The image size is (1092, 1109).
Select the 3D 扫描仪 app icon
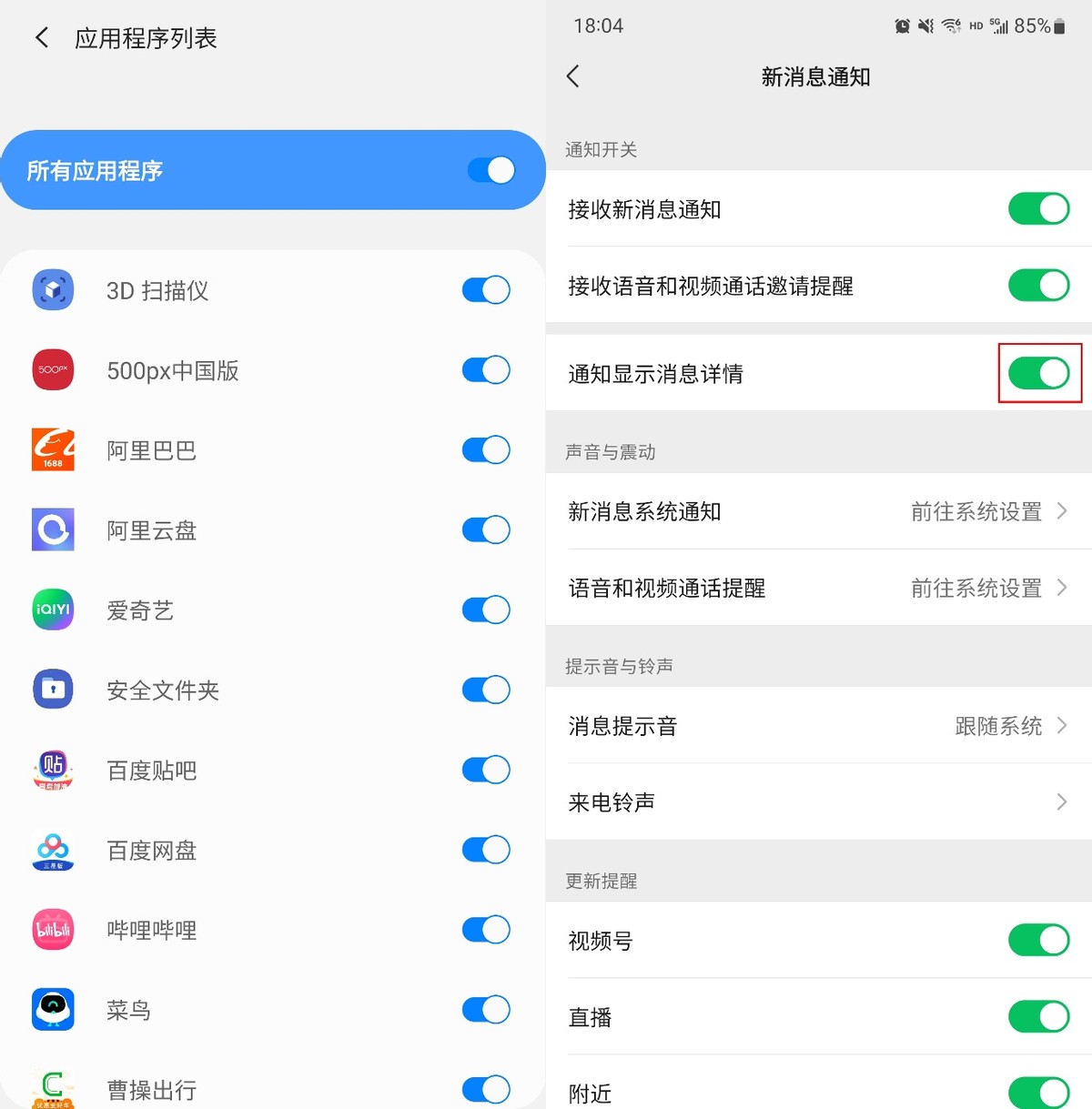coord(53,289)
